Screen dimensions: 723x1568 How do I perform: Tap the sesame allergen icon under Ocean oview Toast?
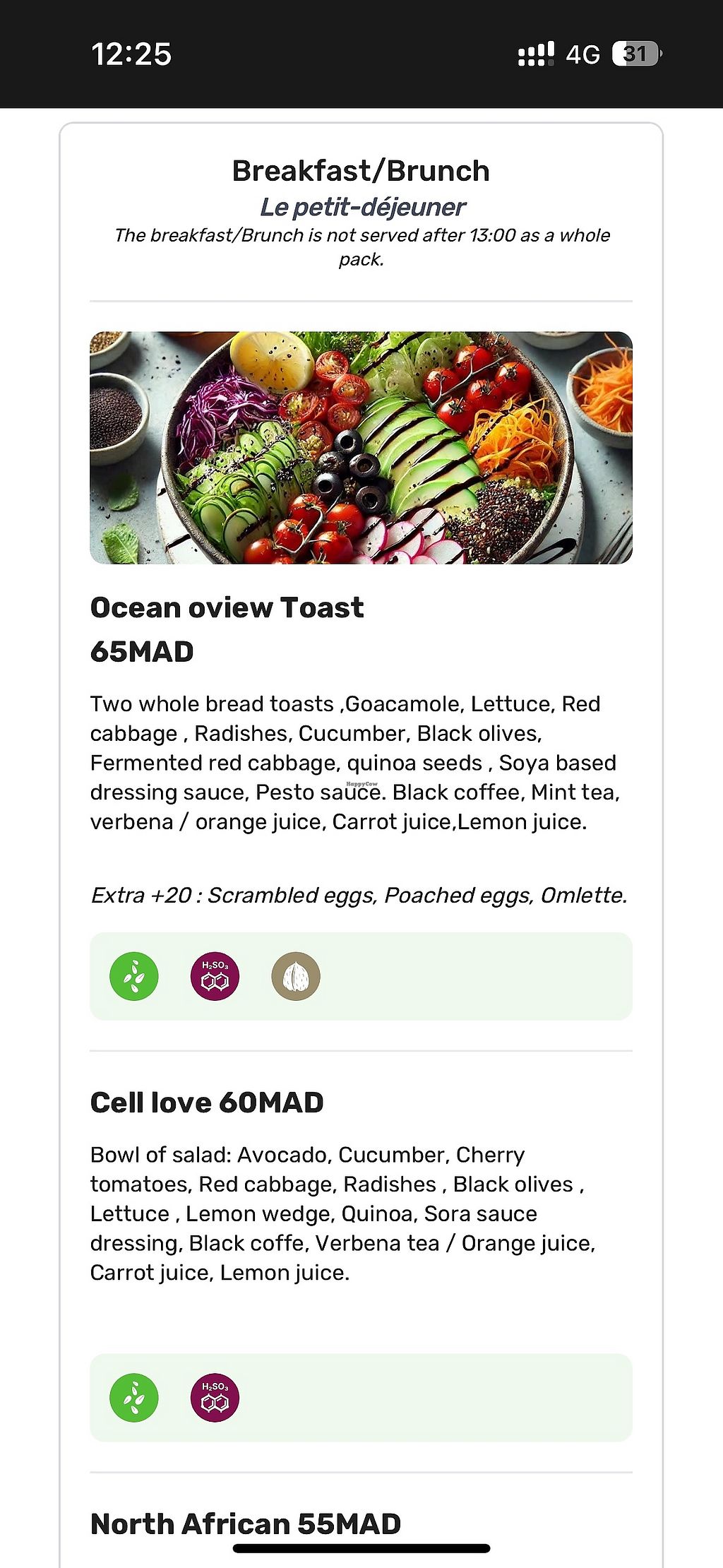click(134, 976)
